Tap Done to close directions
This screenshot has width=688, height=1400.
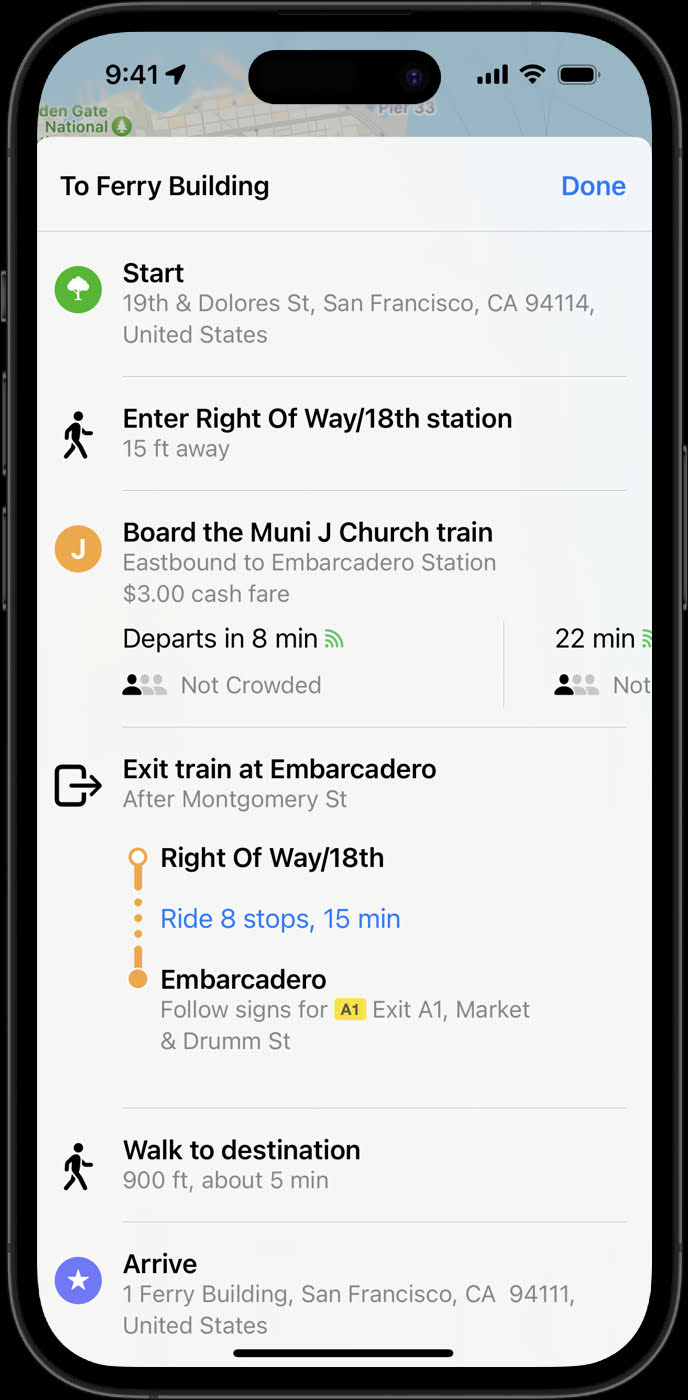tap(593, 186)
